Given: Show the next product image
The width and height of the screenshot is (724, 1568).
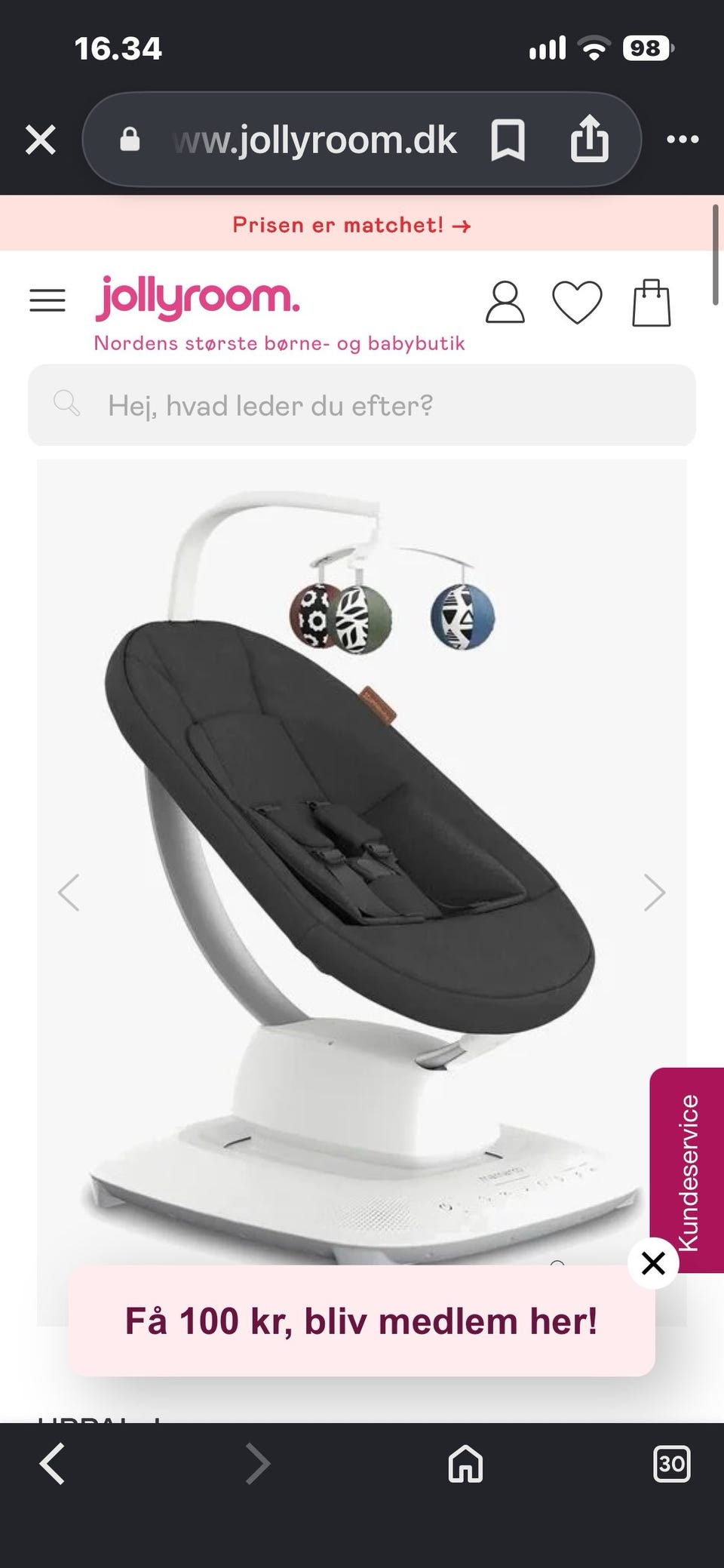Looking at the screenshot, I should tap(655, 893).
